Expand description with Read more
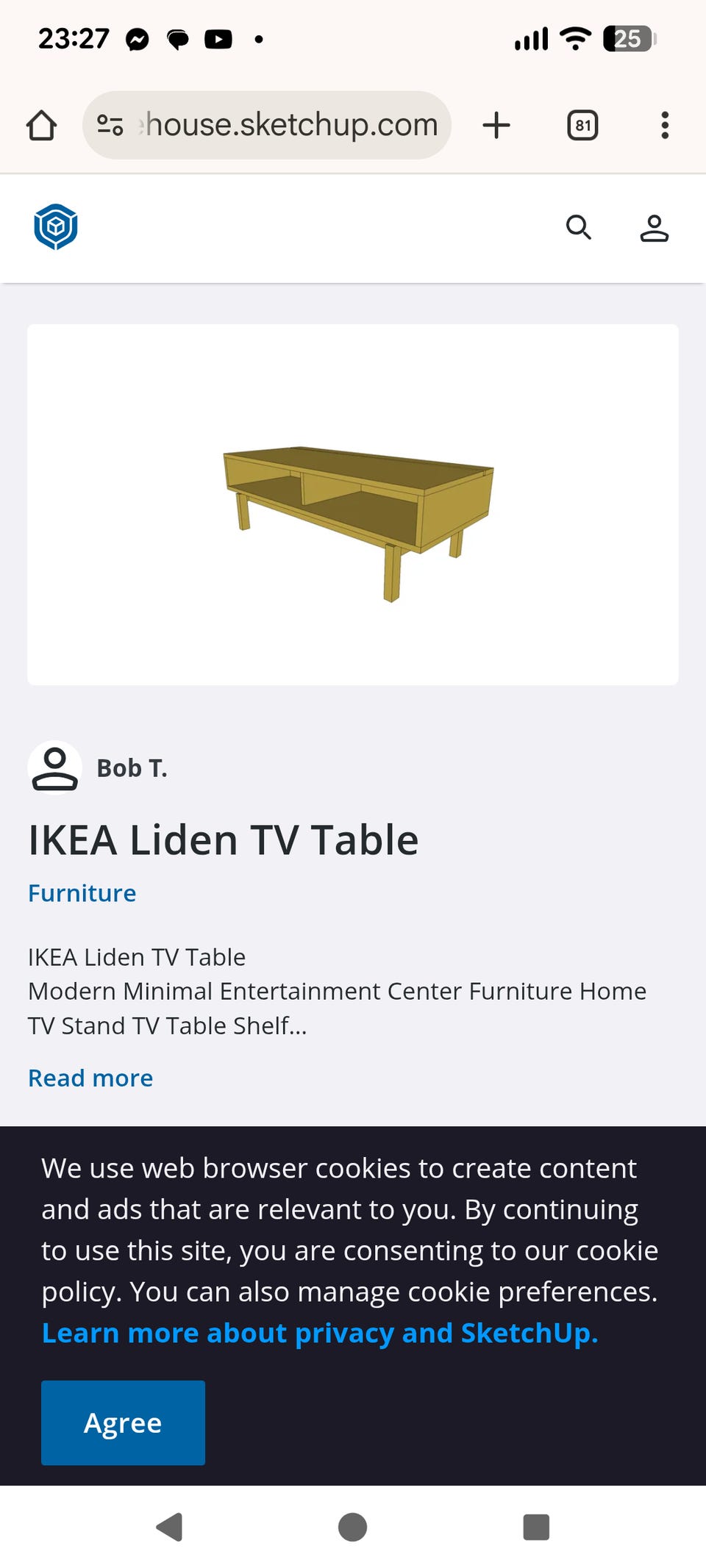This screenshot has height=1568, width=706. click(90, 1078)
